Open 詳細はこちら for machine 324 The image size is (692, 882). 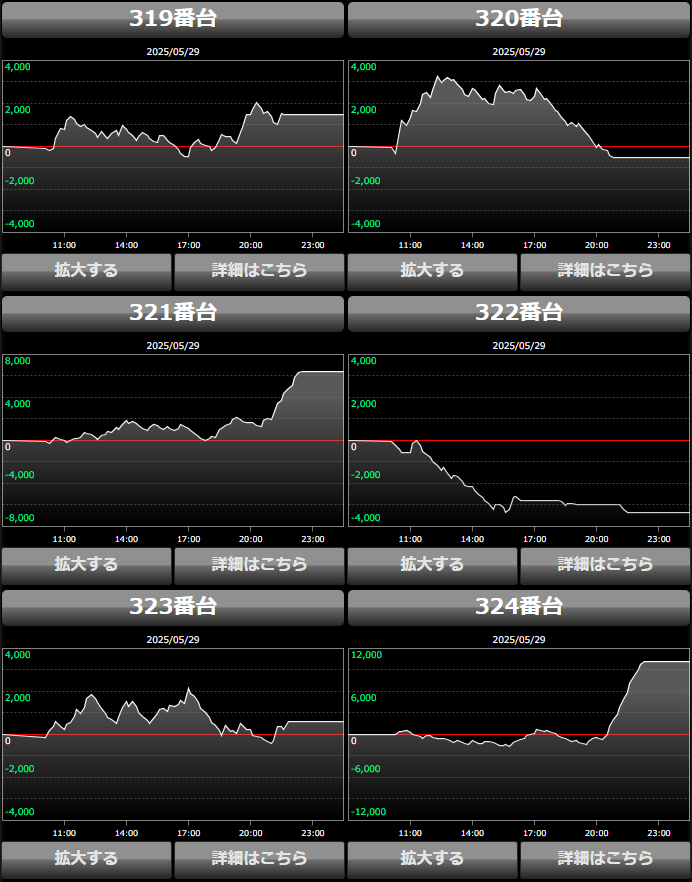click(x=605, y=859)
